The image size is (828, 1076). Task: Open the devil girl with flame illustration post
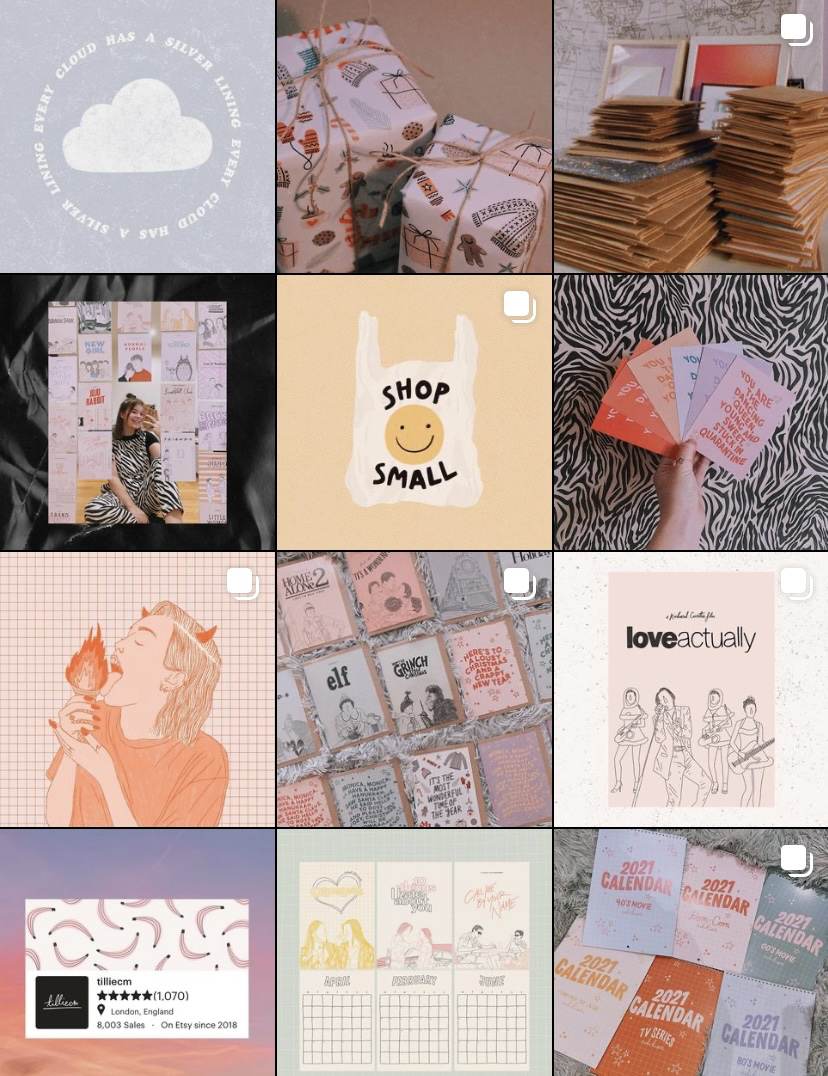point(137,689)
